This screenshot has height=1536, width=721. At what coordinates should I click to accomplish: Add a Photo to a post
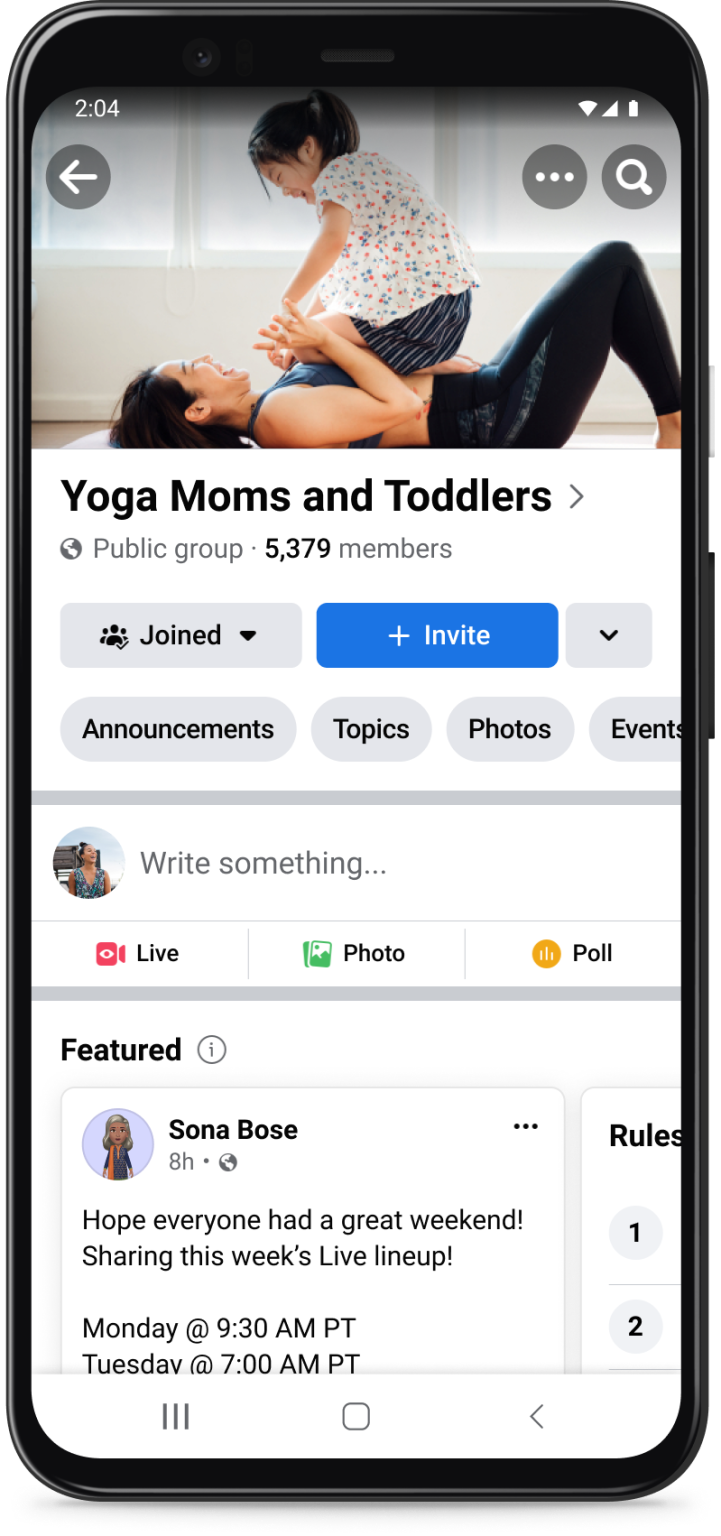[x=355, y=953]
